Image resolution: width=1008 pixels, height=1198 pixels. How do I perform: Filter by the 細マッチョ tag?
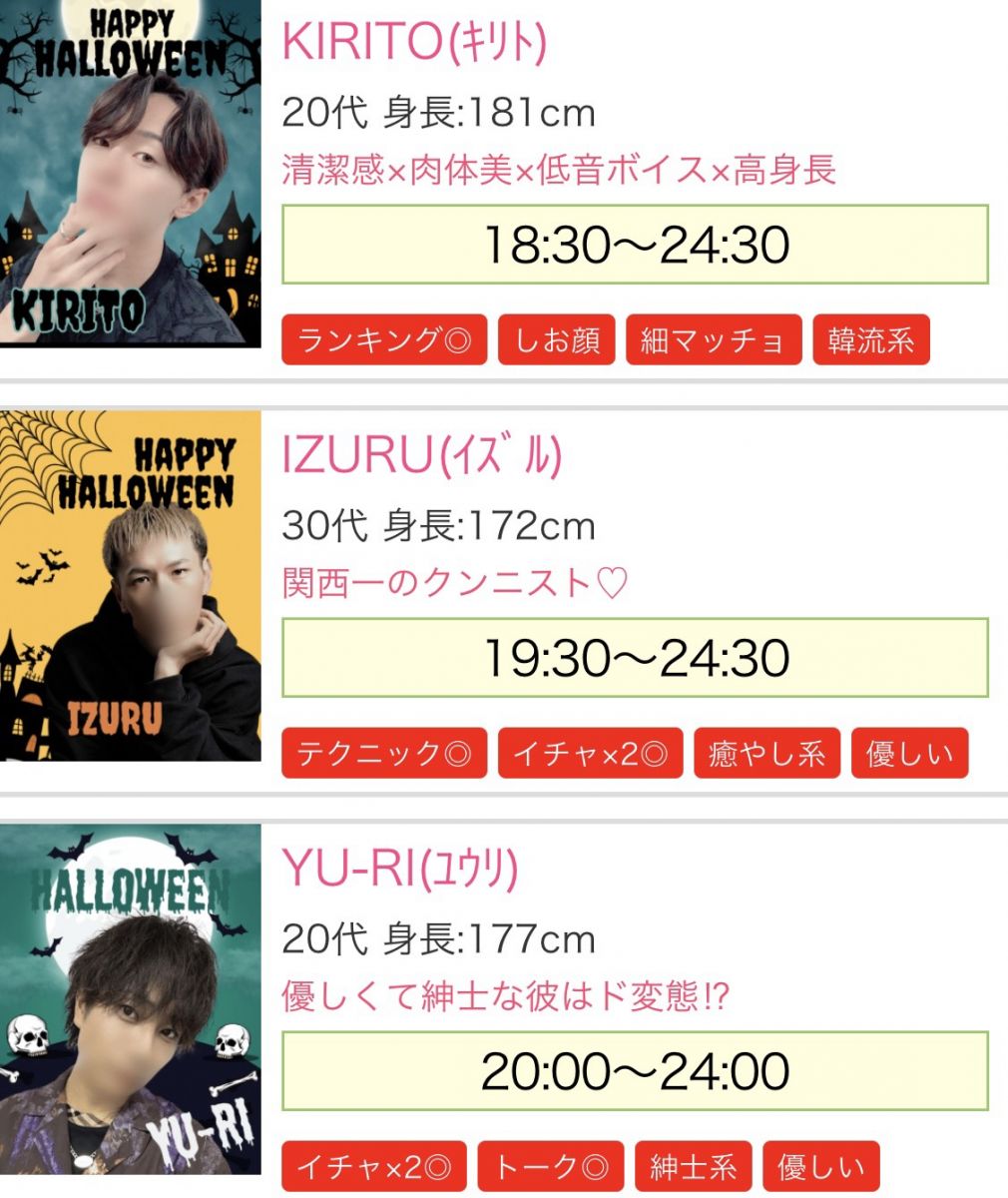[713, 340]
